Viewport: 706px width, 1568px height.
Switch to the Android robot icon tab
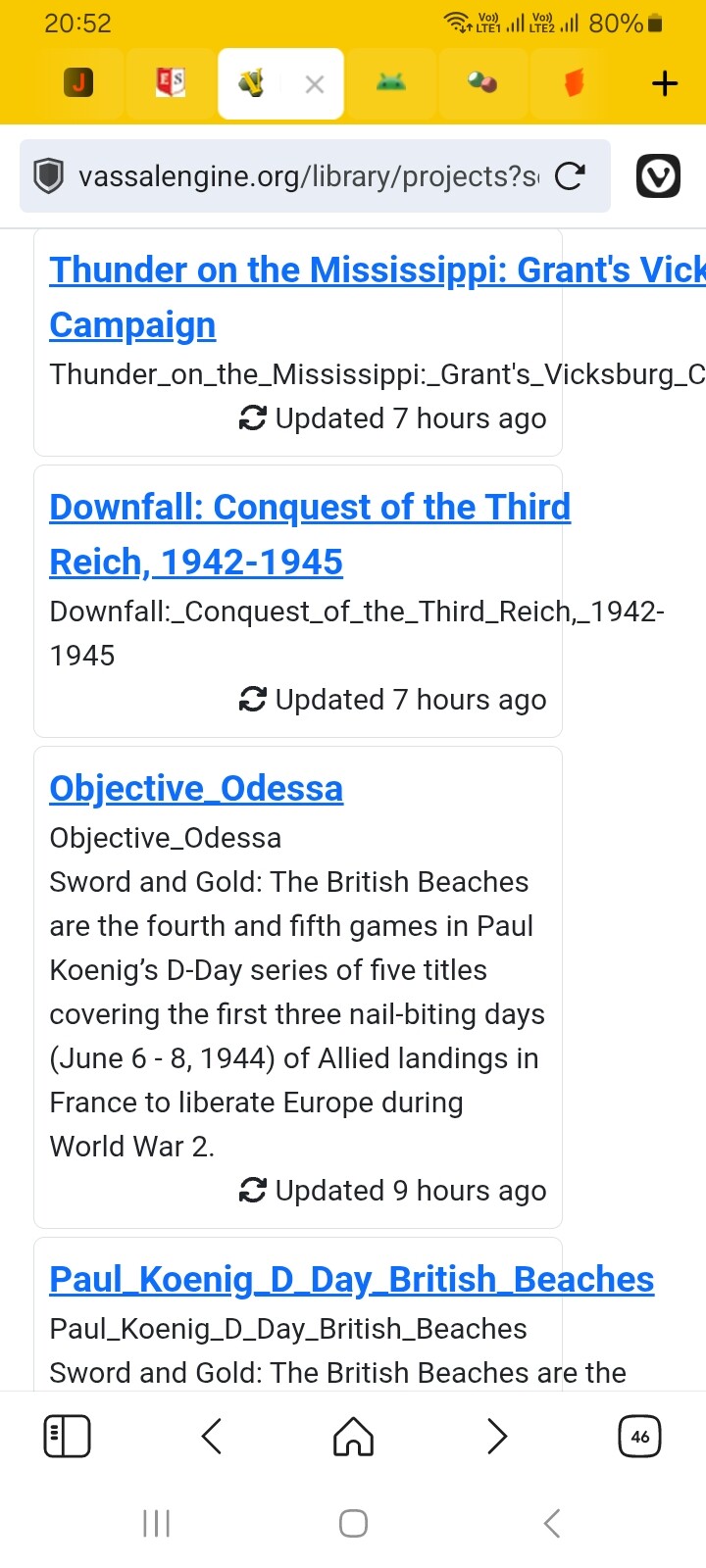pyautogui.click(x=390, y=84)
